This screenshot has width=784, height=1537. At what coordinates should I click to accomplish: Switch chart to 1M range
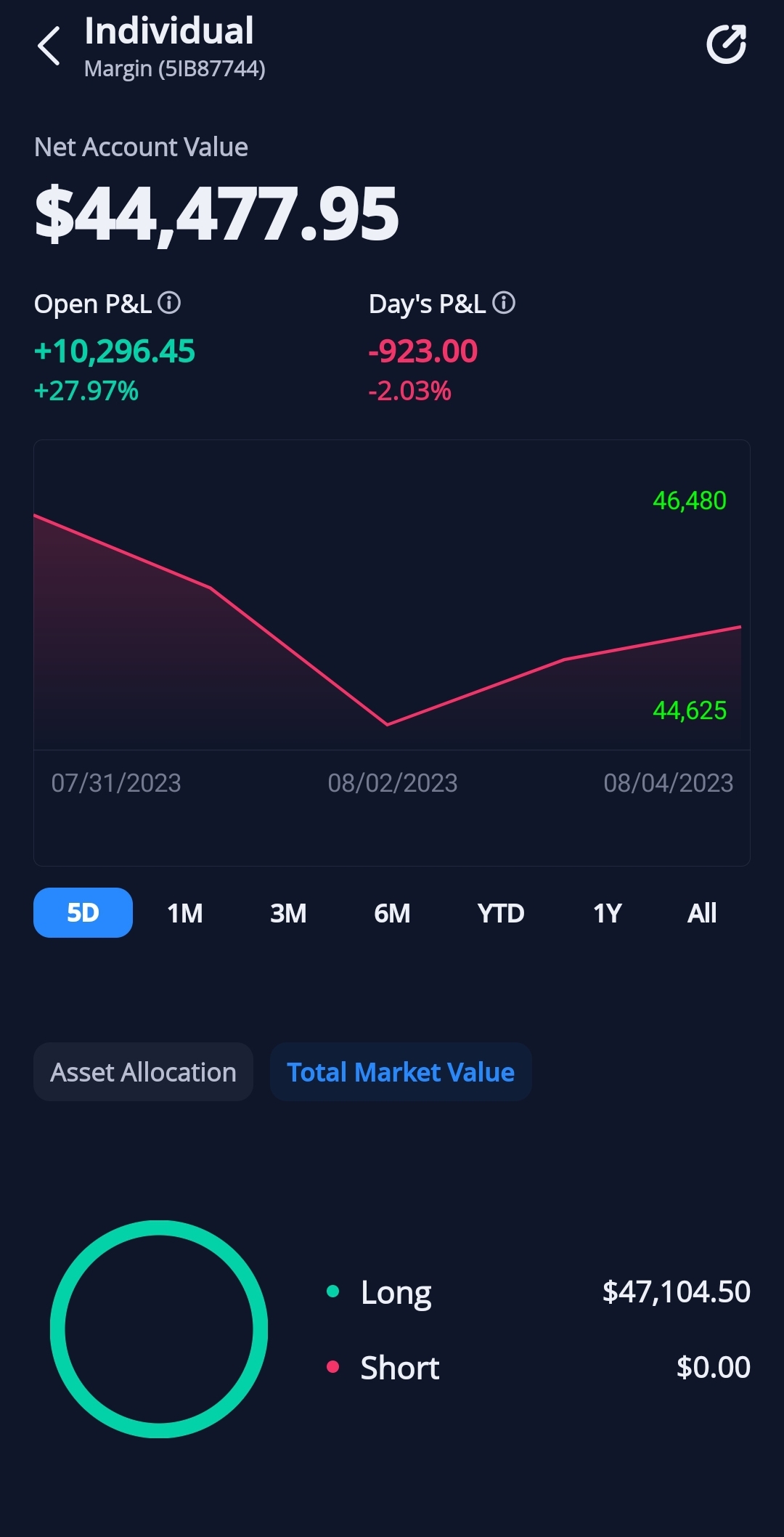tap(185, 913)
